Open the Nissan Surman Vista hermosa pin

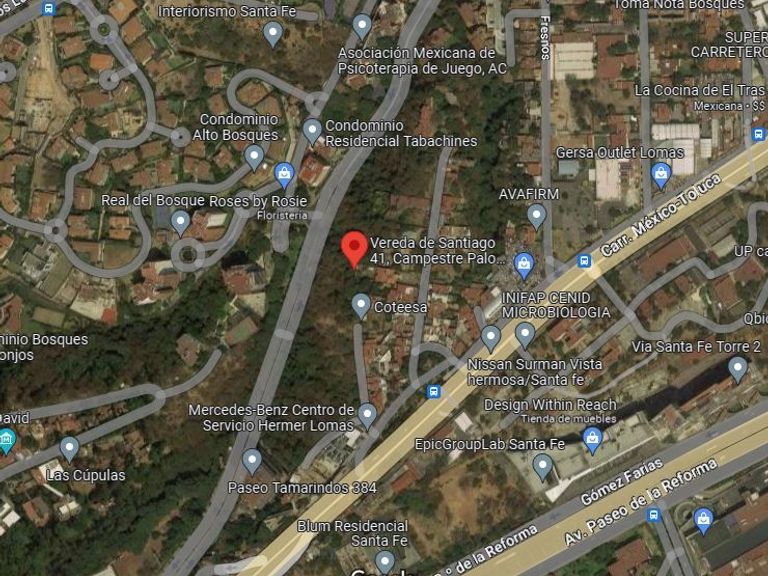[x=490, y=338]
